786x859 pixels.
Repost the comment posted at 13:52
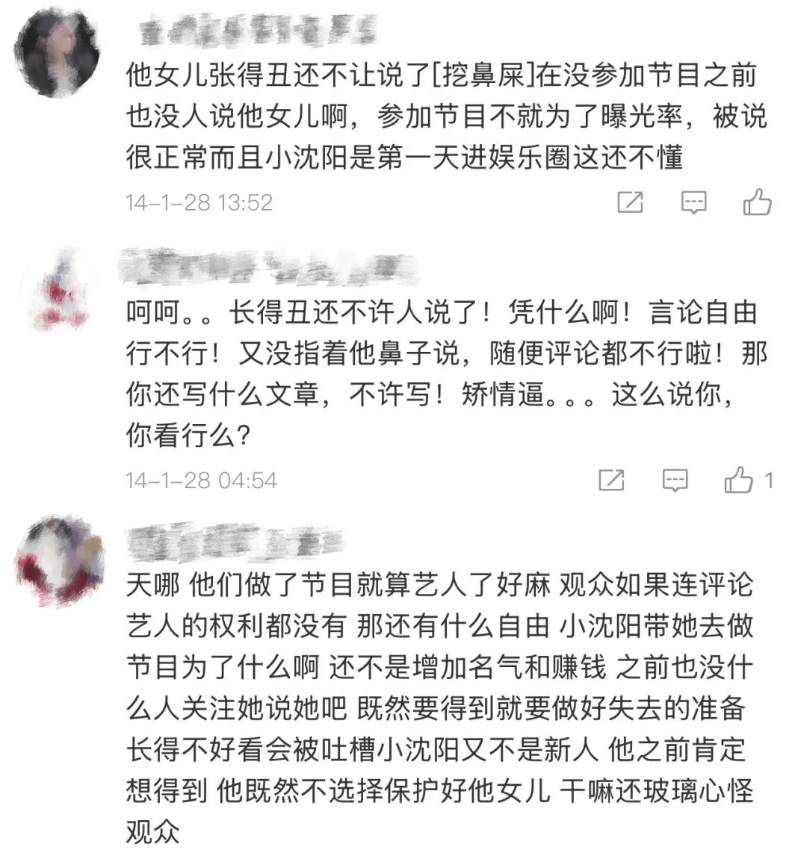coord(630,203)
